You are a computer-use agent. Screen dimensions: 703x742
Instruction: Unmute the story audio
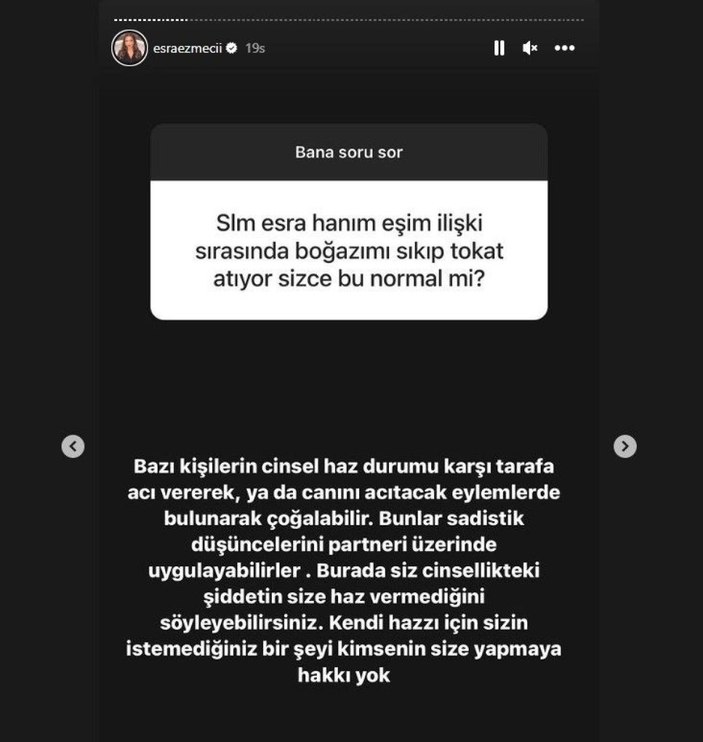point(530,48)
